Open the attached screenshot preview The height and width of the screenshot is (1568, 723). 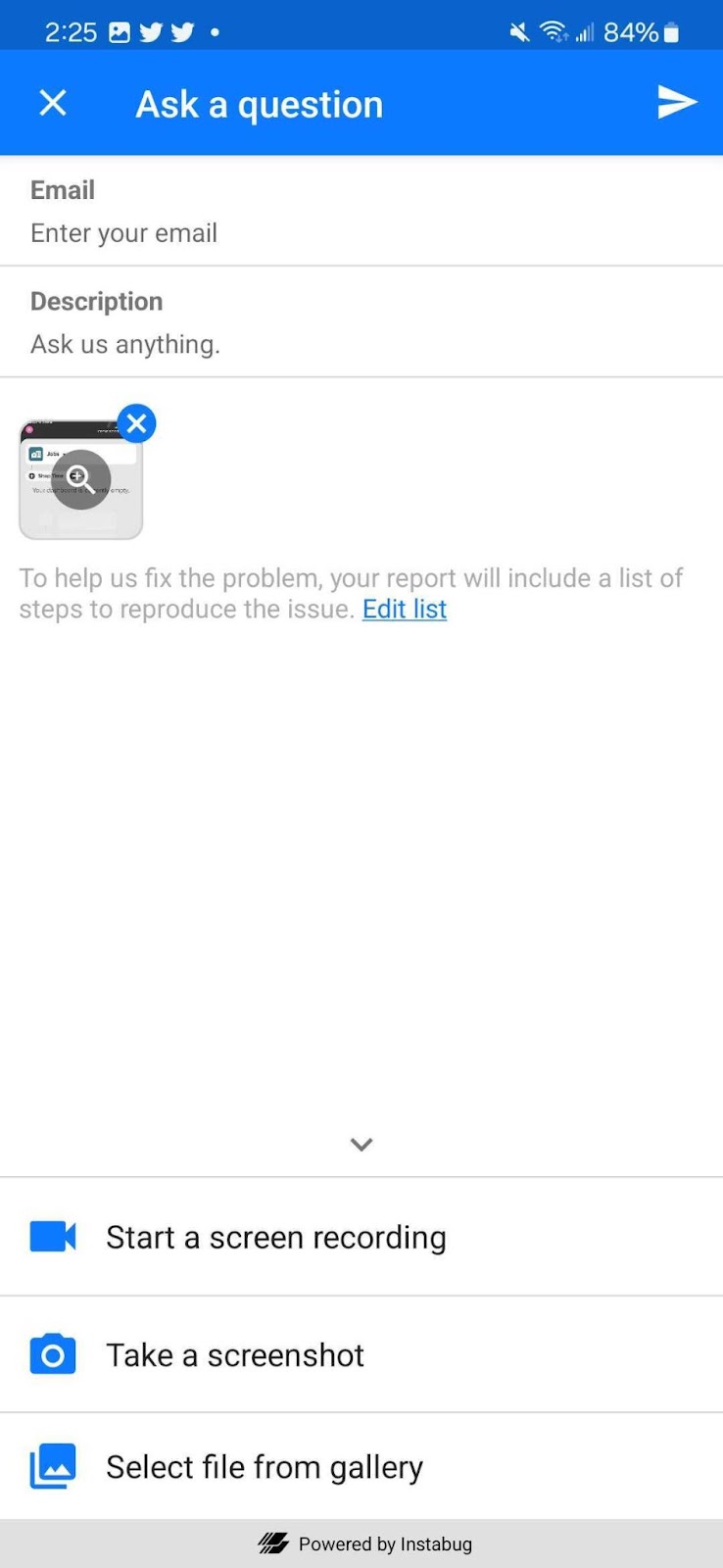[81, 480]
